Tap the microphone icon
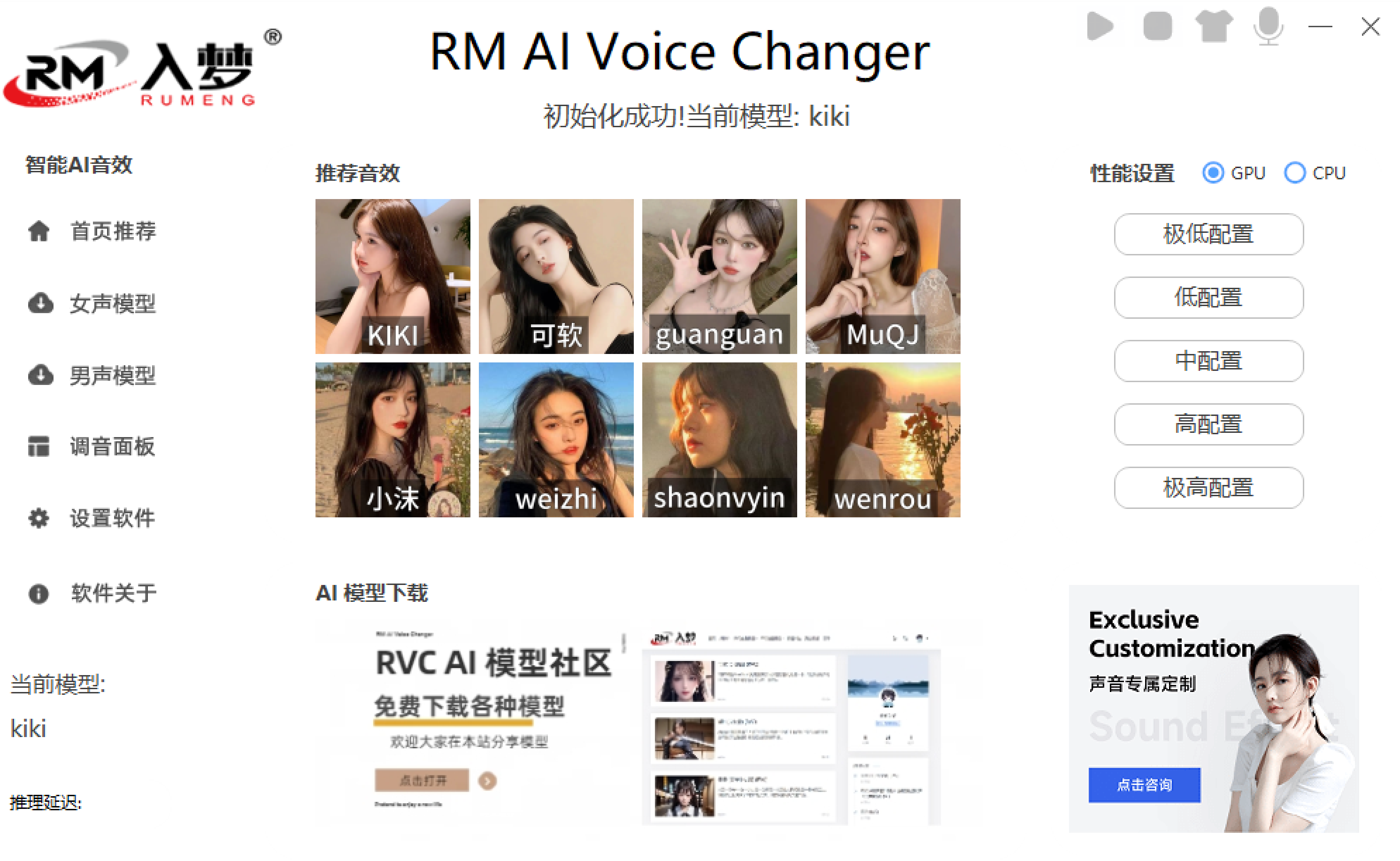Viewport: 1400px width, 861px height. pos(1268,27)
